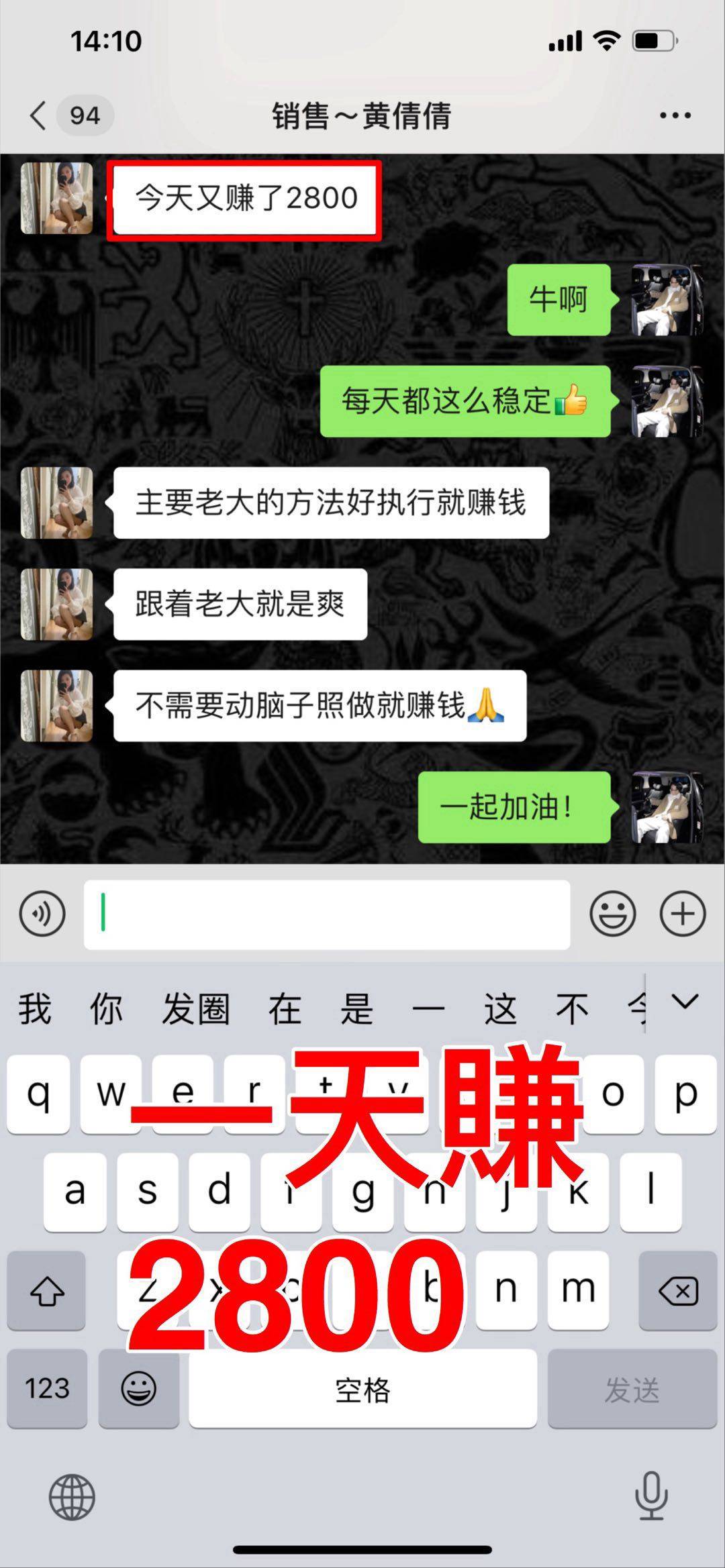Viewport: 725px width, 1568px height.
Task: Switch keyboard language with globe key
Action: coord(72,1497)
